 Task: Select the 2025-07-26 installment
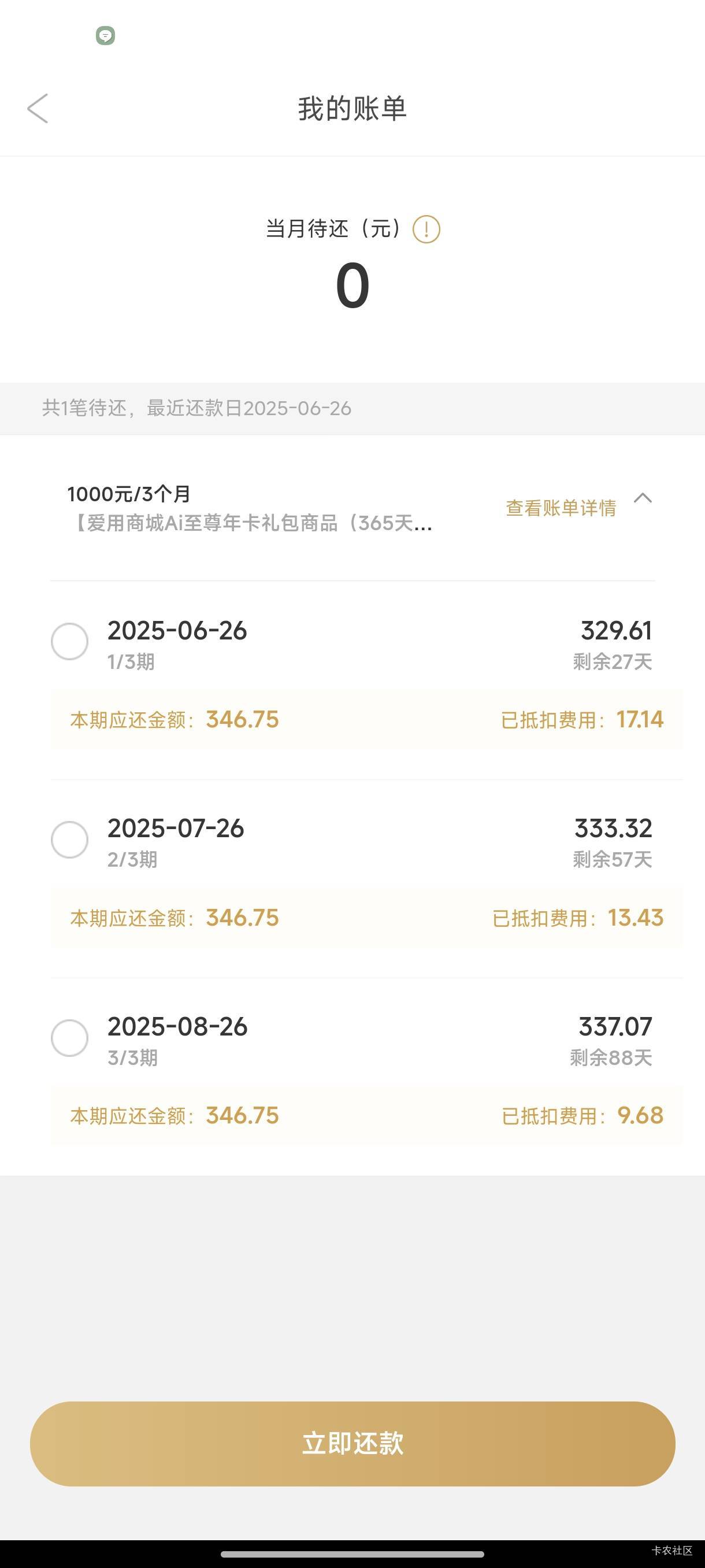tap(69, 840)
